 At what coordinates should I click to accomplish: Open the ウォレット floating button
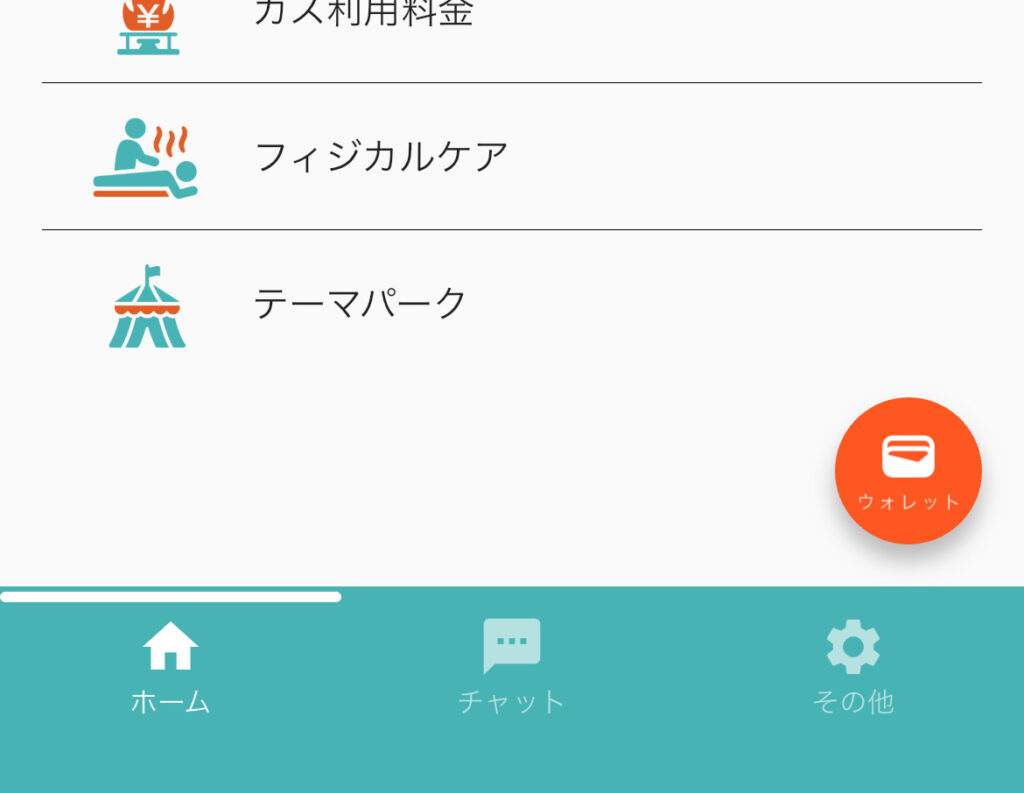coord(908,471)
